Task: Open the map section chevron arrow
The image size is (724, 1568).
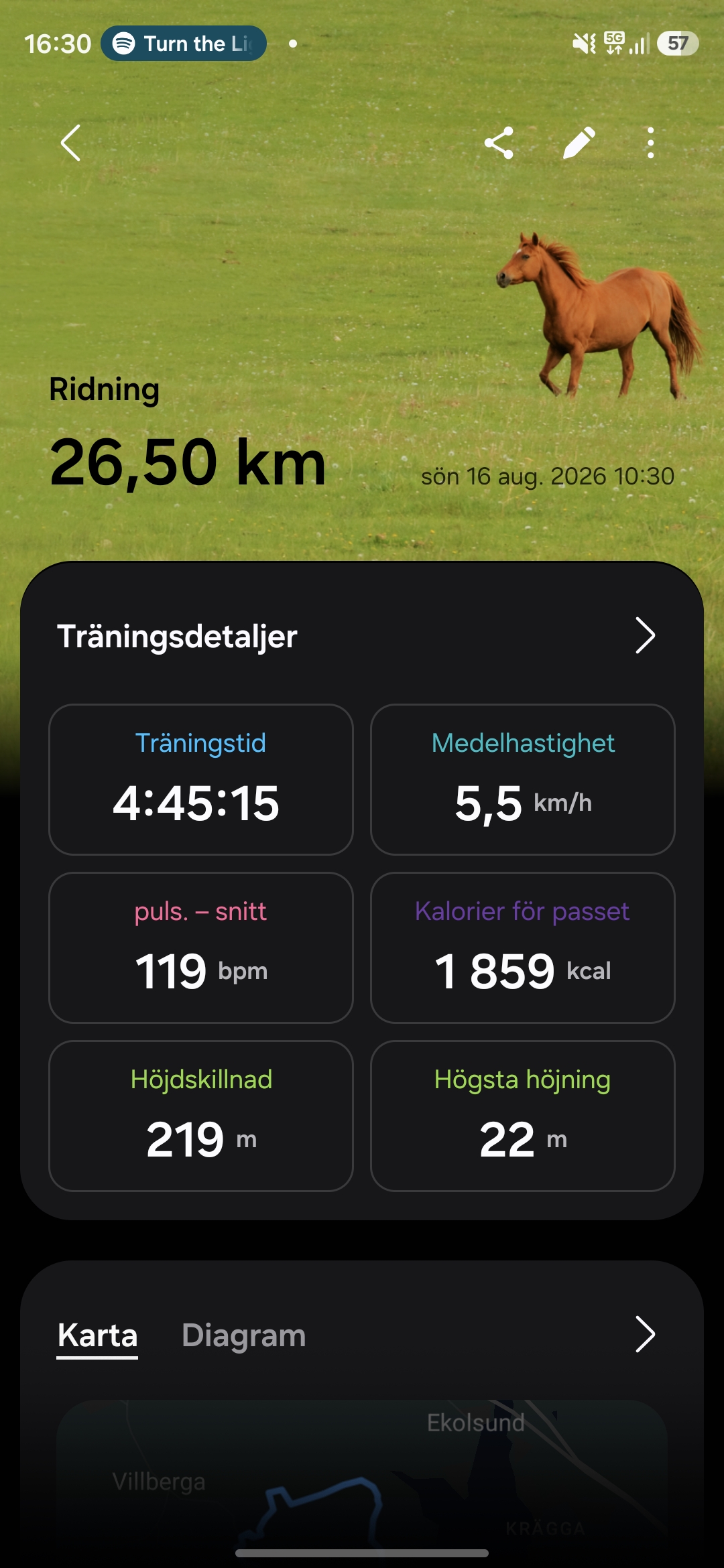Action: tap(645, 1334)
